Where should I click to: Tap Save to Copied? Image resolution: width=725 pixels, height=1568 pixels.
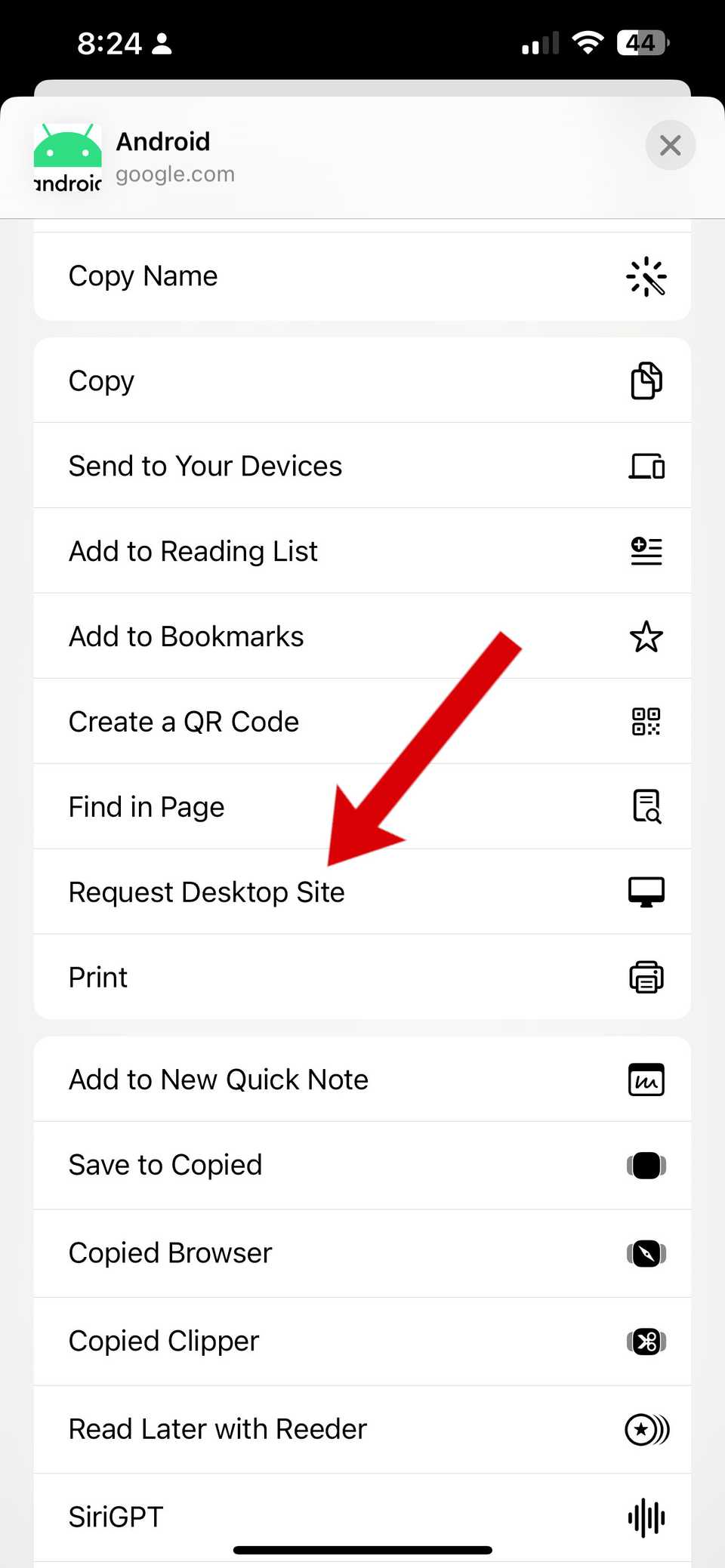(362, 1165)
